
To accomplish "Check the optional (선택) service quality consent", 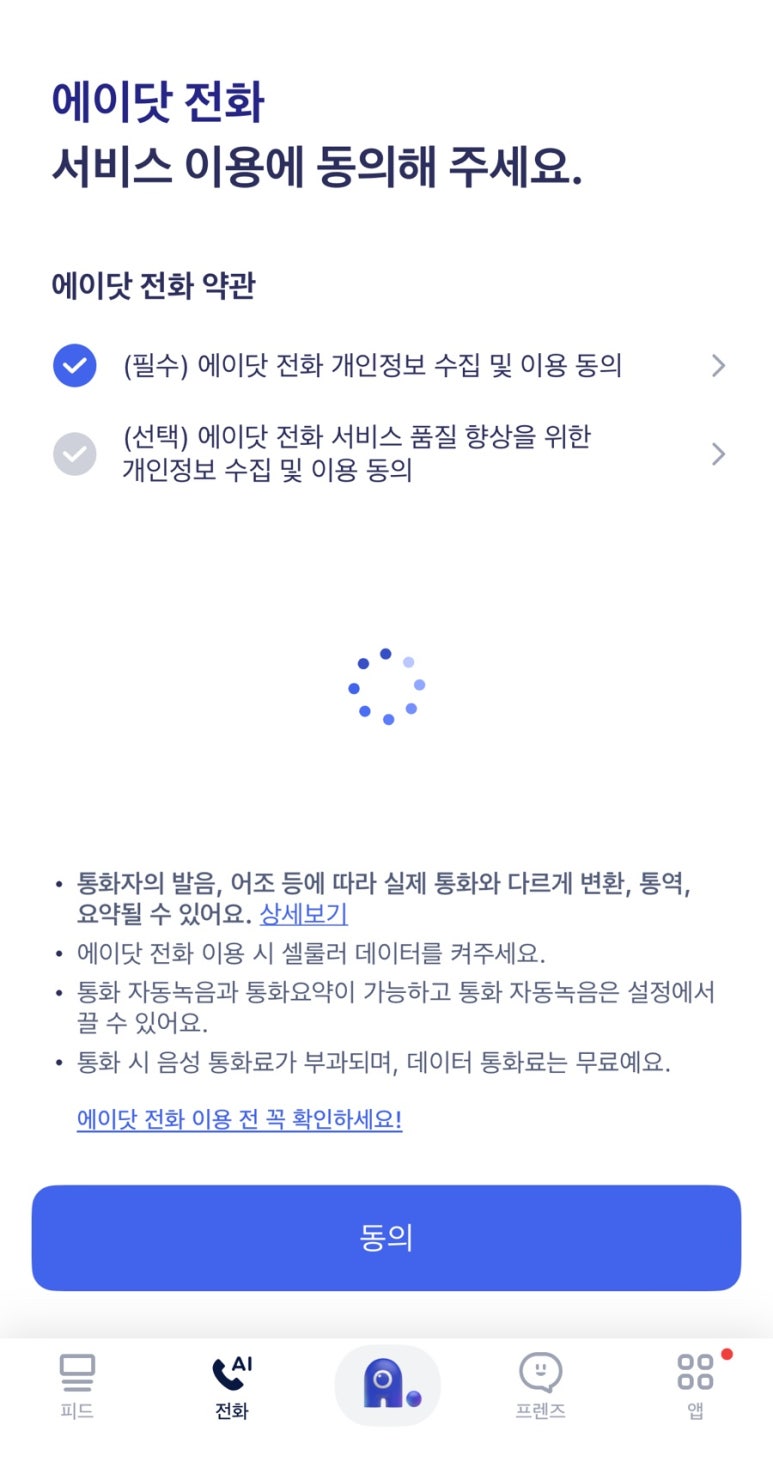I will (x=75, y=454).
